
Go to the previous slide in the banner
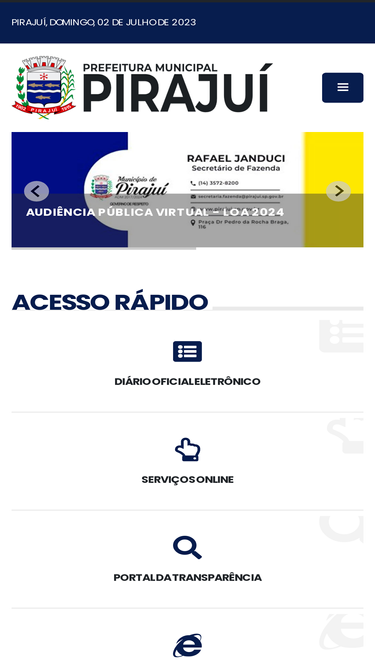pos(37,191)
